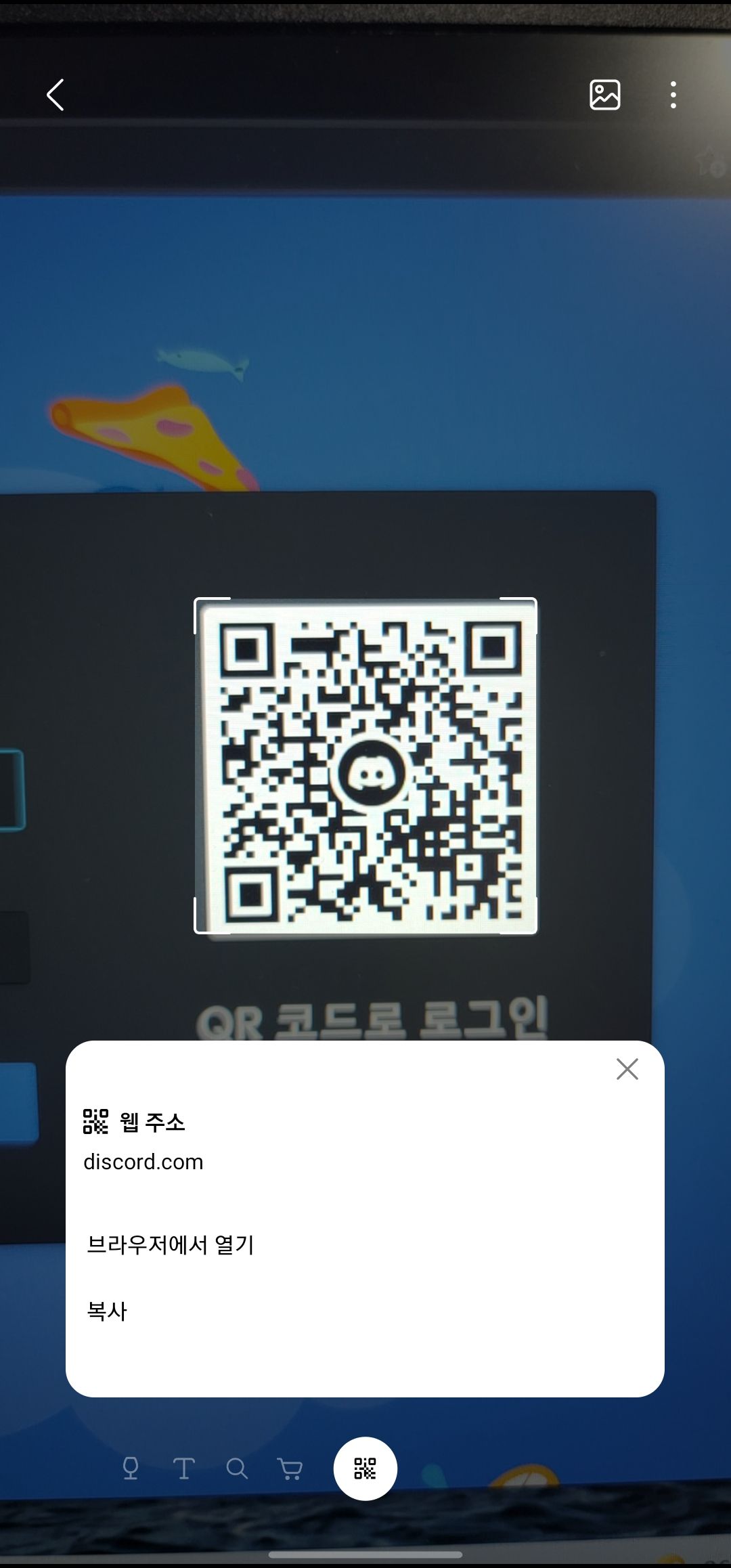The image size is (731, 1568).
Task: Tap the navigation gesture pill at the bottom
Action: pos(365,1553)
